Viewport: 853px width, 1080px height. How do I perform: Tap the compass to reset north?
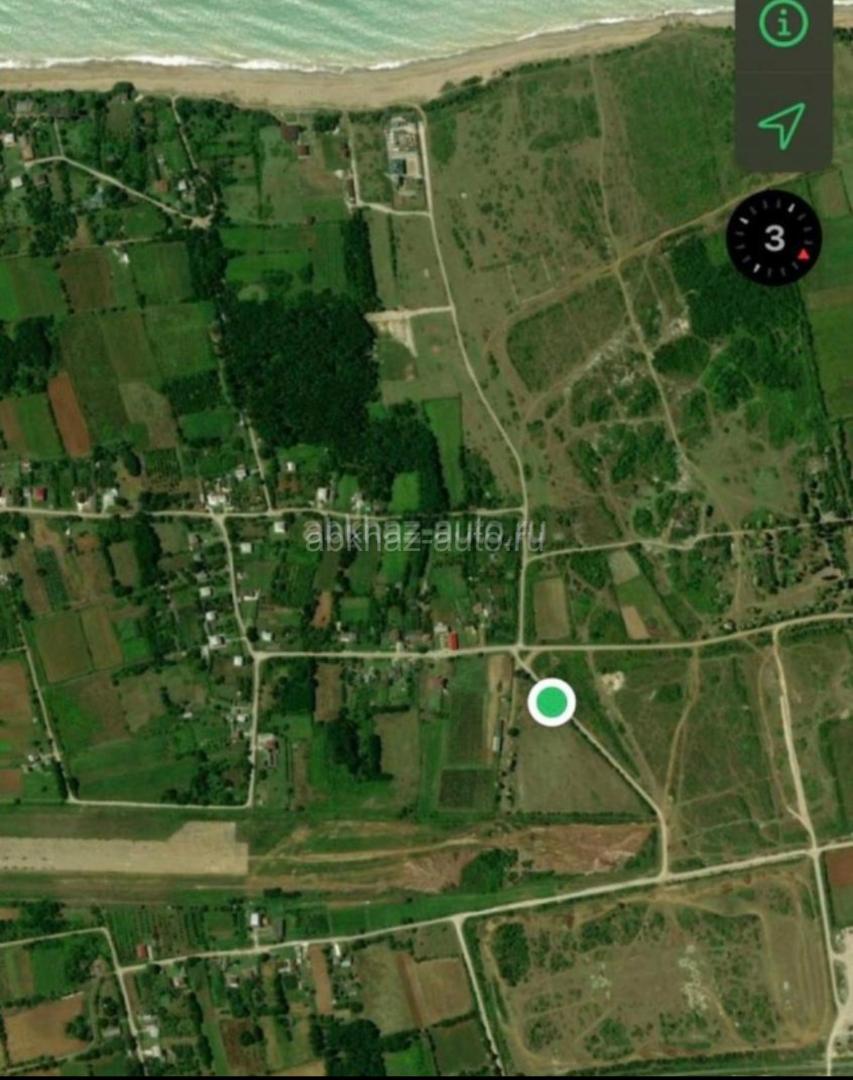tap(774, 238)
